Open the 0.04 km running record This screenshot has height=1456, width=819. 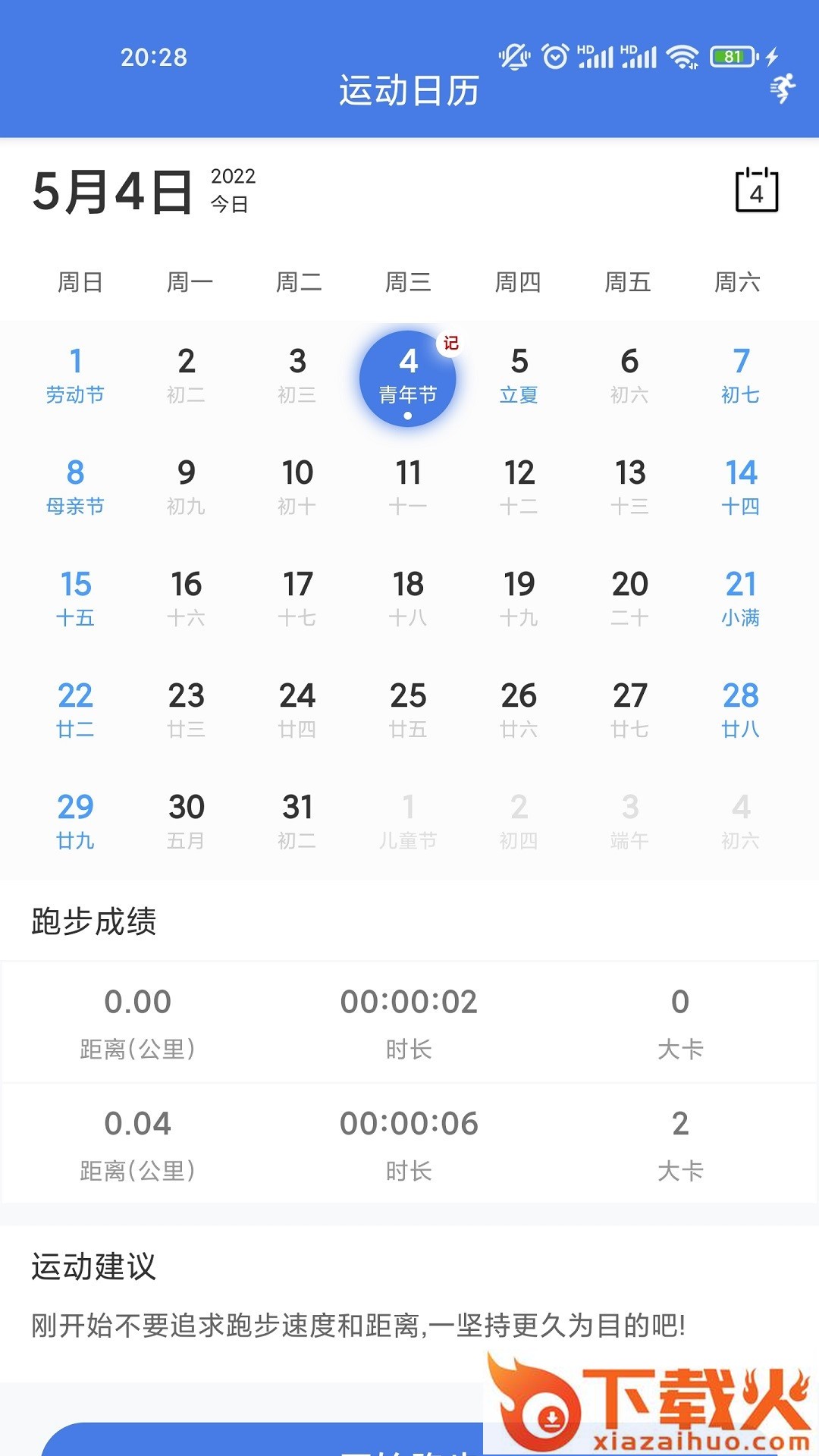[409, 1144]
